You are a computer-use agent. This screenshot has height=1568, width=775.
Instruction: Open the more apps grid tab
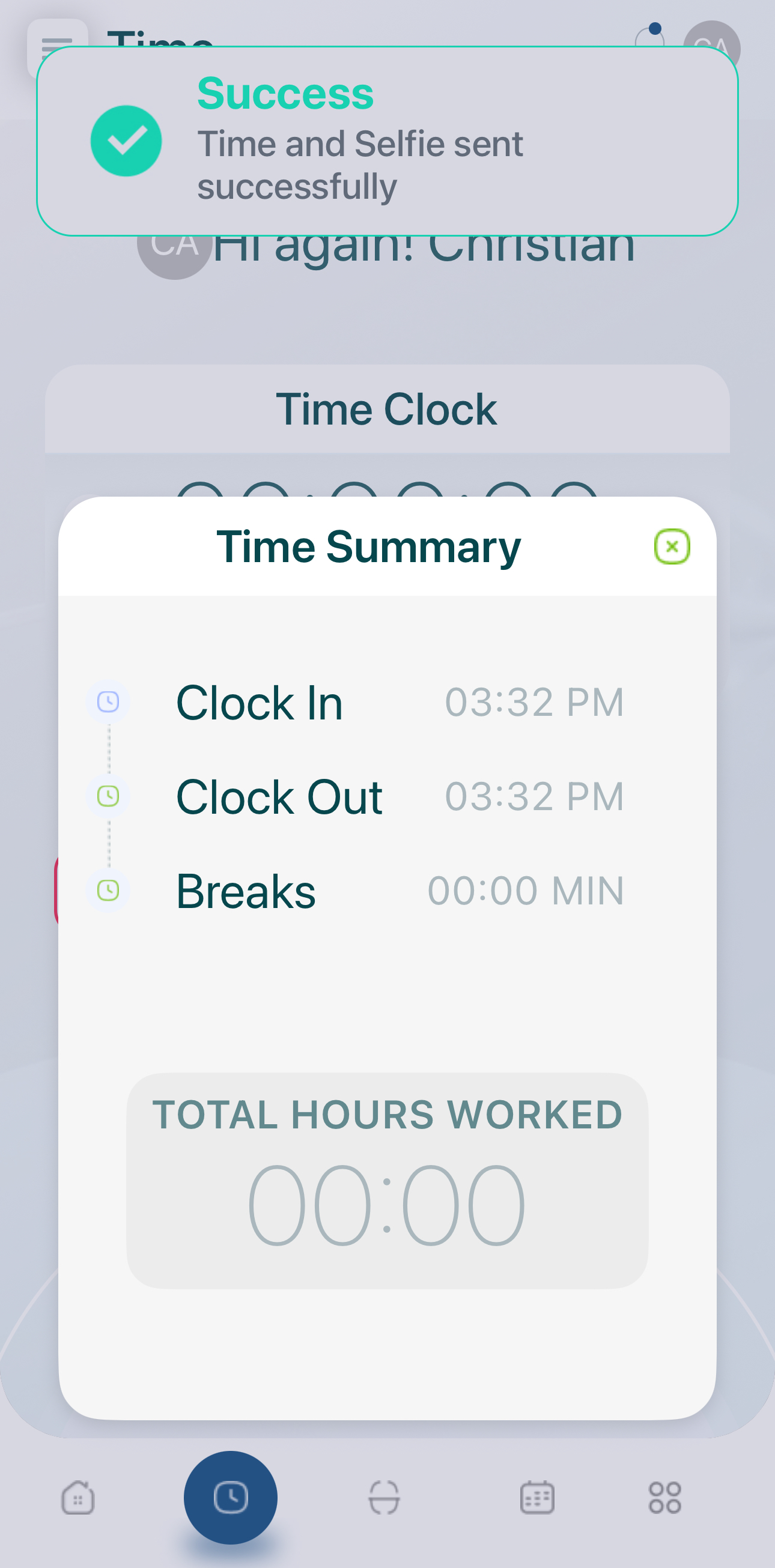click(x=665, y=1497)
